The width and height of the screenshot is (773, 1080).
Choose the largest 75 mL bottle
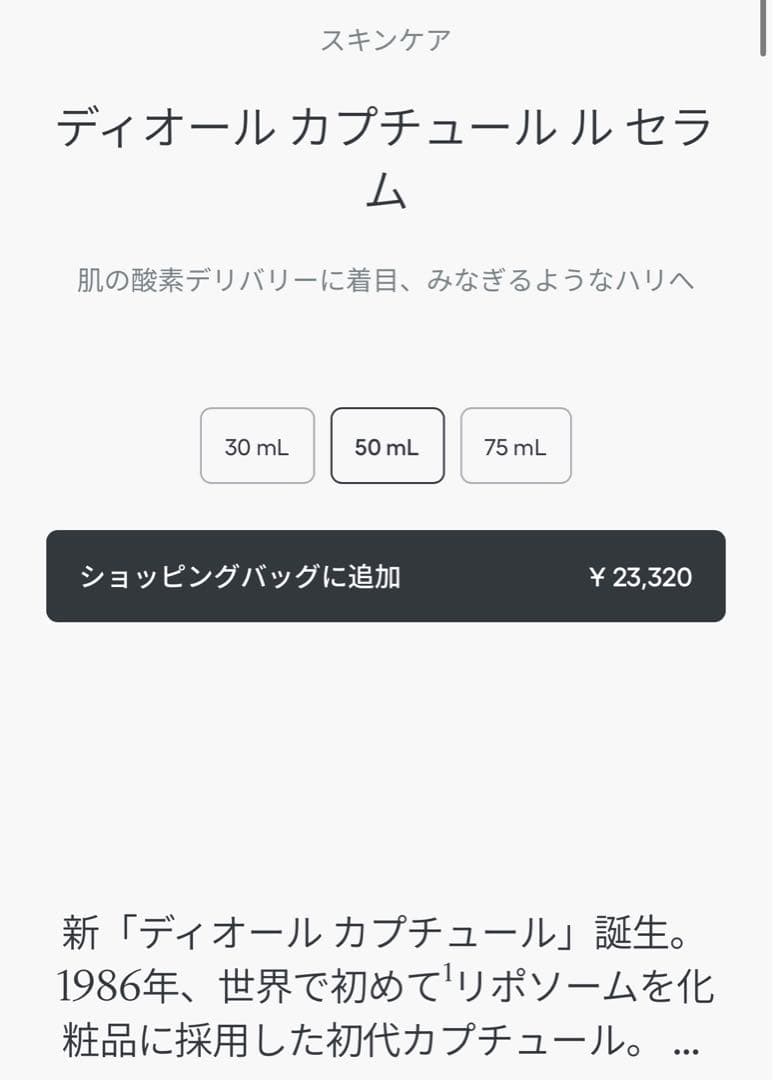(516, 446)
